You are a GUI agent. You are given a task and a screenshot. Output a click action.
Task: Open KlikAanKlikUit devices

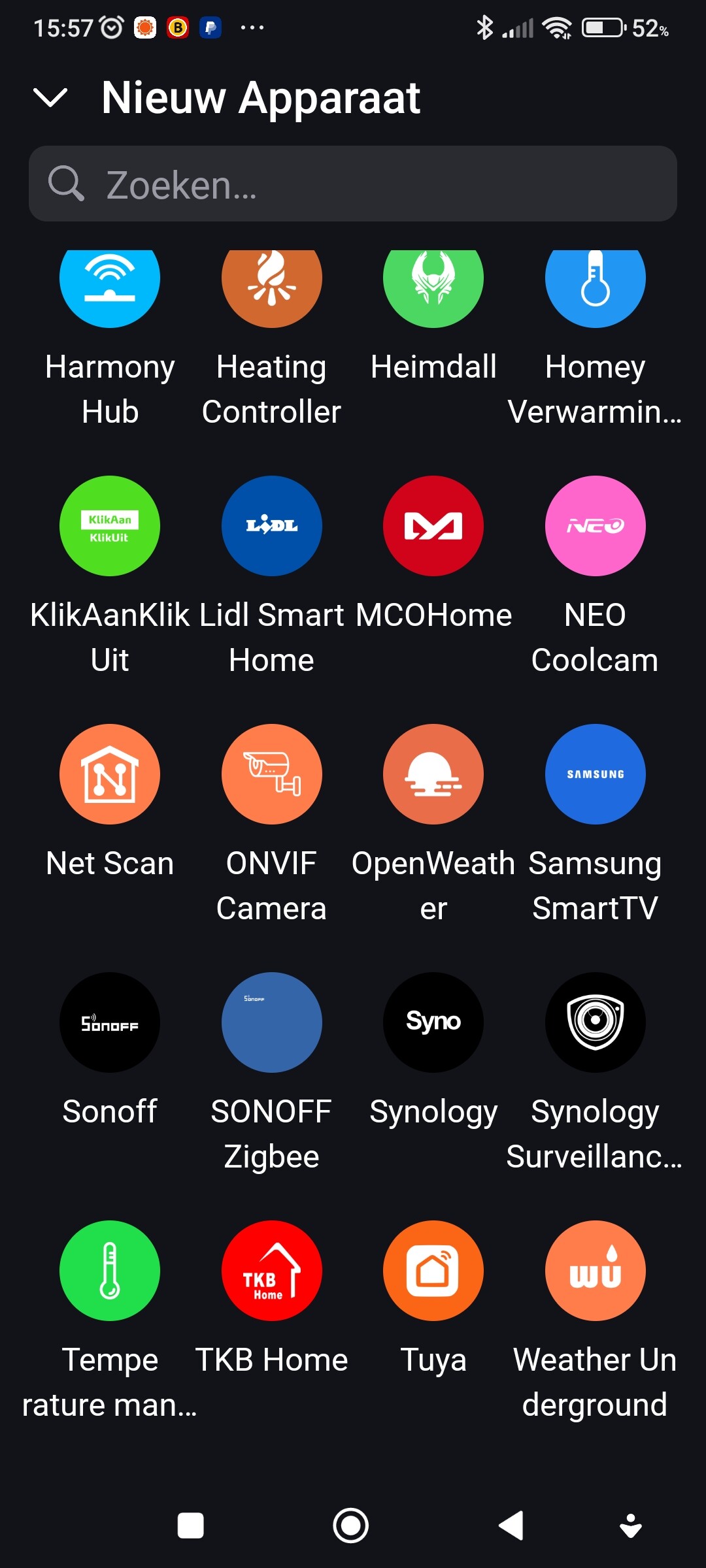[110, 526]
